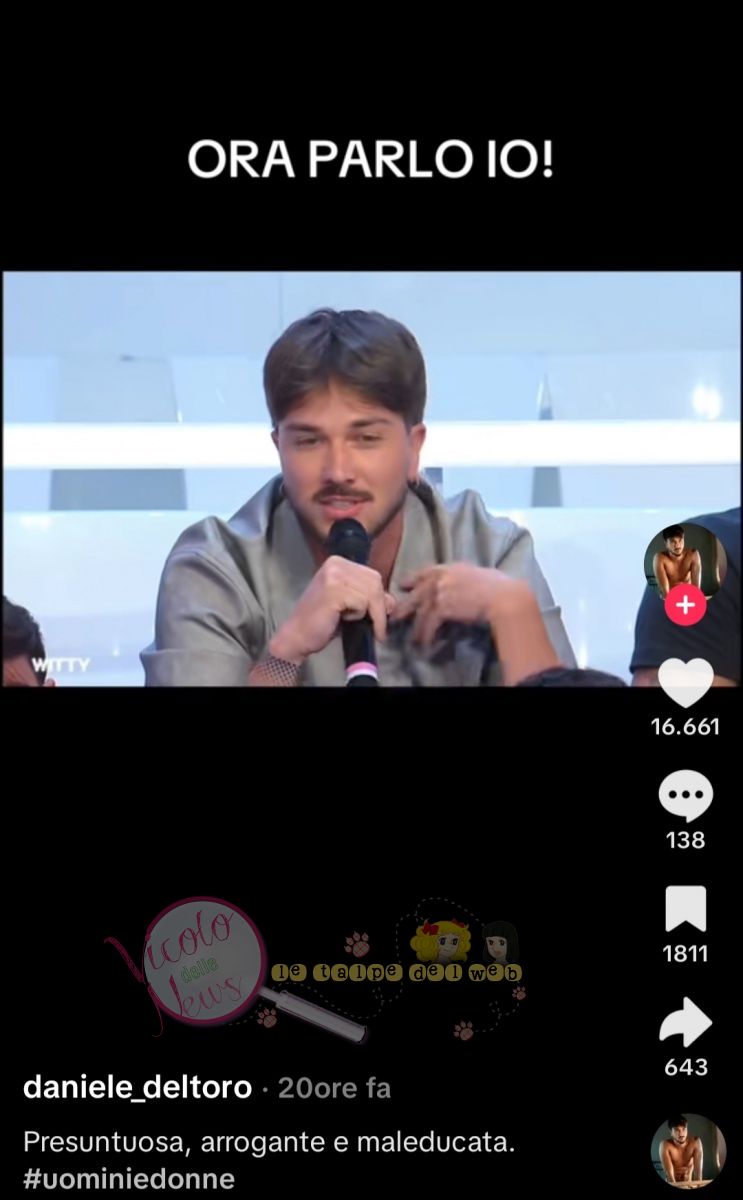Open the comments section
This screenshot has width=743, height=1200.
point(685,799)
